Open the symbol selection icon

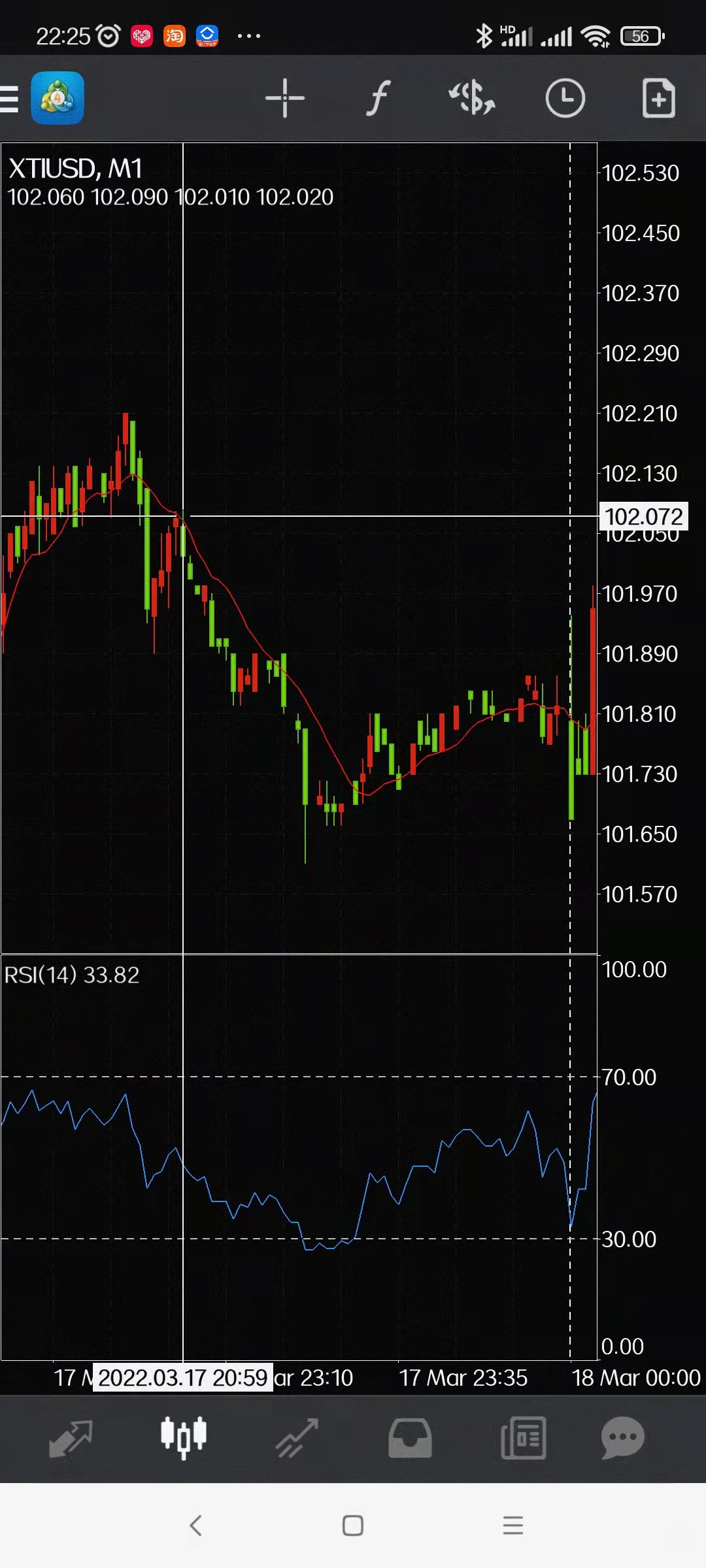tap(471, 99)
